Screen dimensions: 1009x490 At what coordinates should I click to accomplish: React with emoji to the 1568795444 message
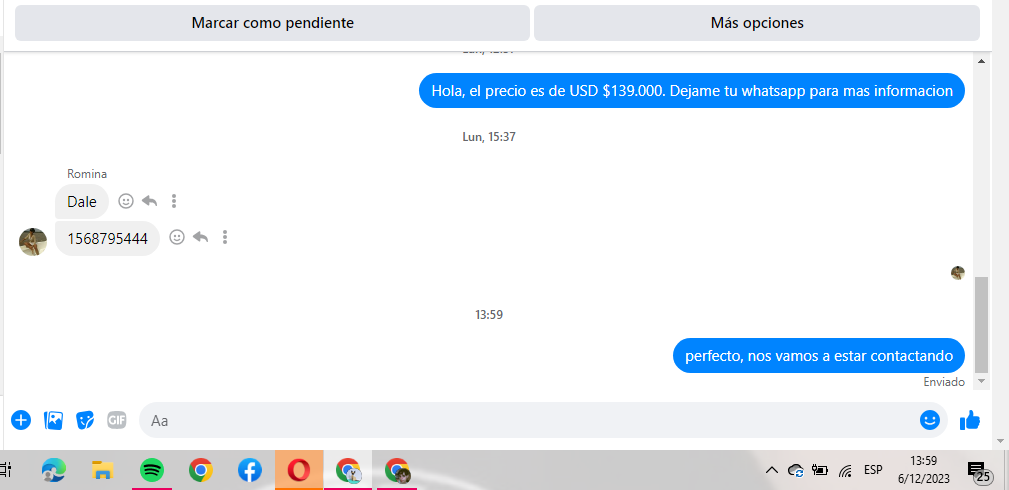(x=177, y=237)
